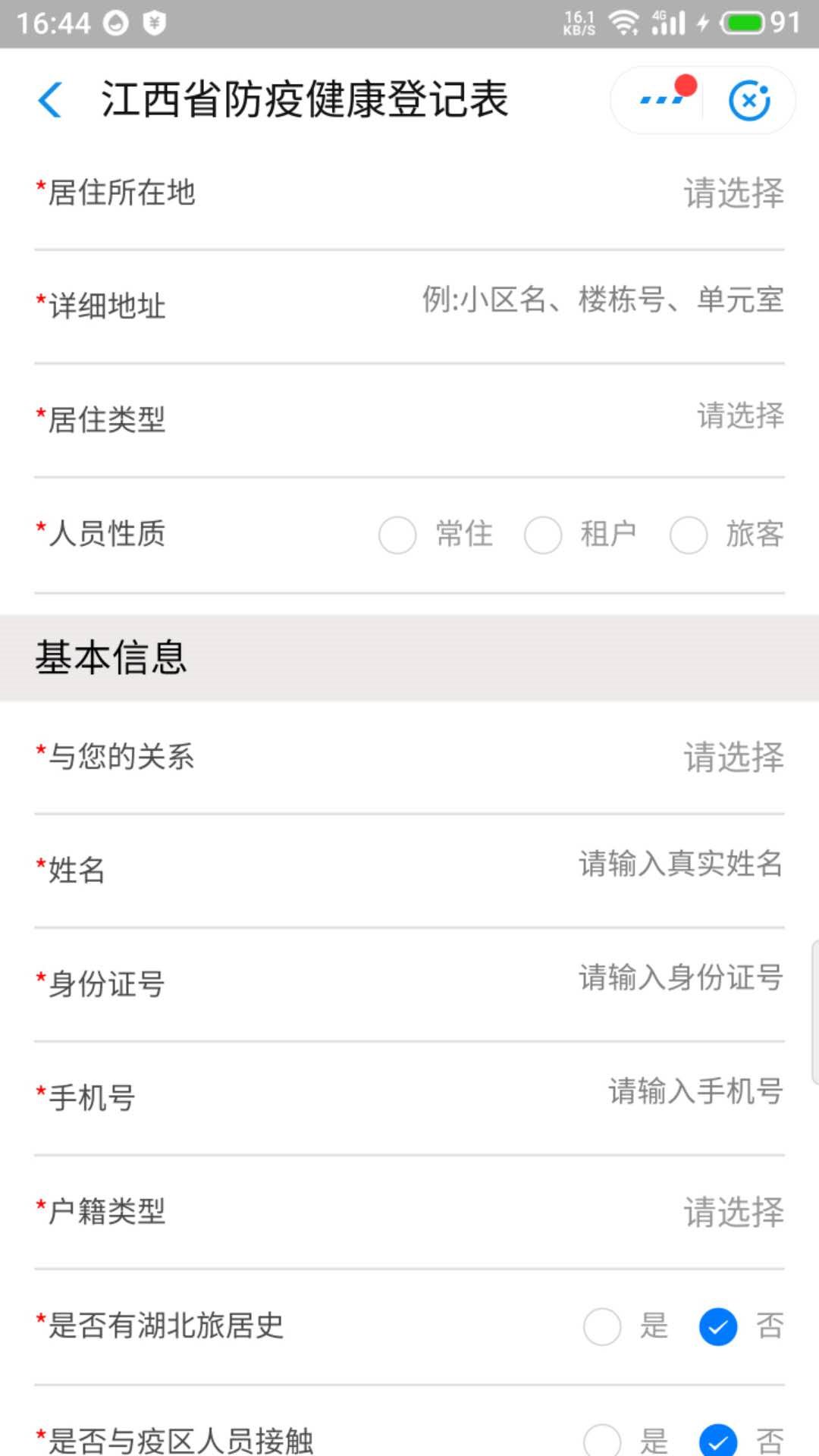Focus the 姓名 real name field
The image size is (819, 1456).
coord(679,864)
